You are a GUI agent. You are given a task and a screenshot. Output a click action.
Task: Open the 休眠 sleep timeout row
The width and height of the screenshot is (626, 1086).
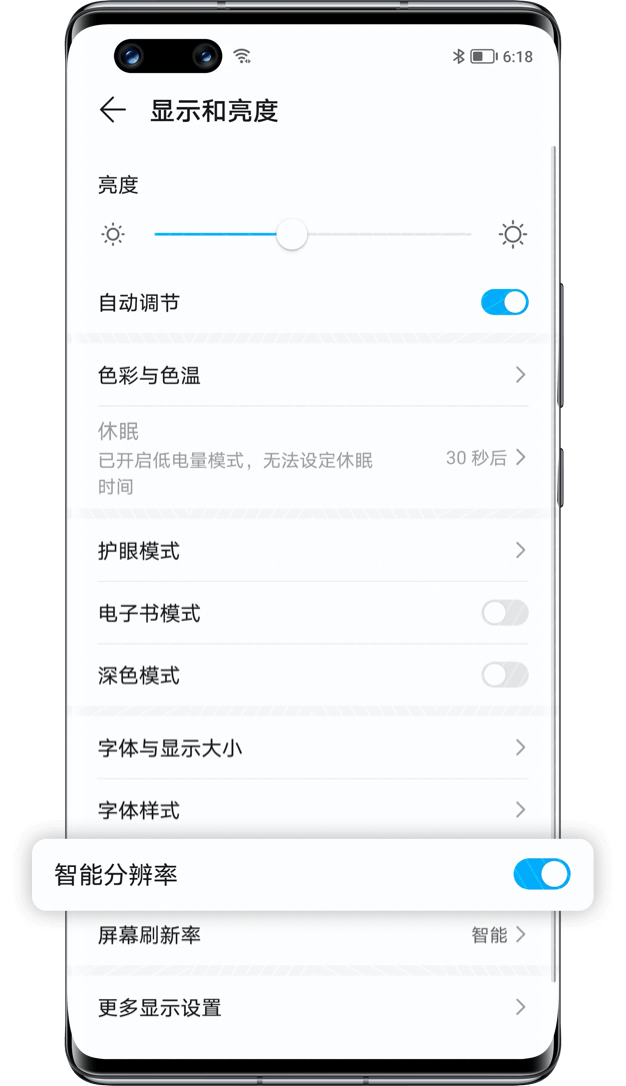coord(312,459)
